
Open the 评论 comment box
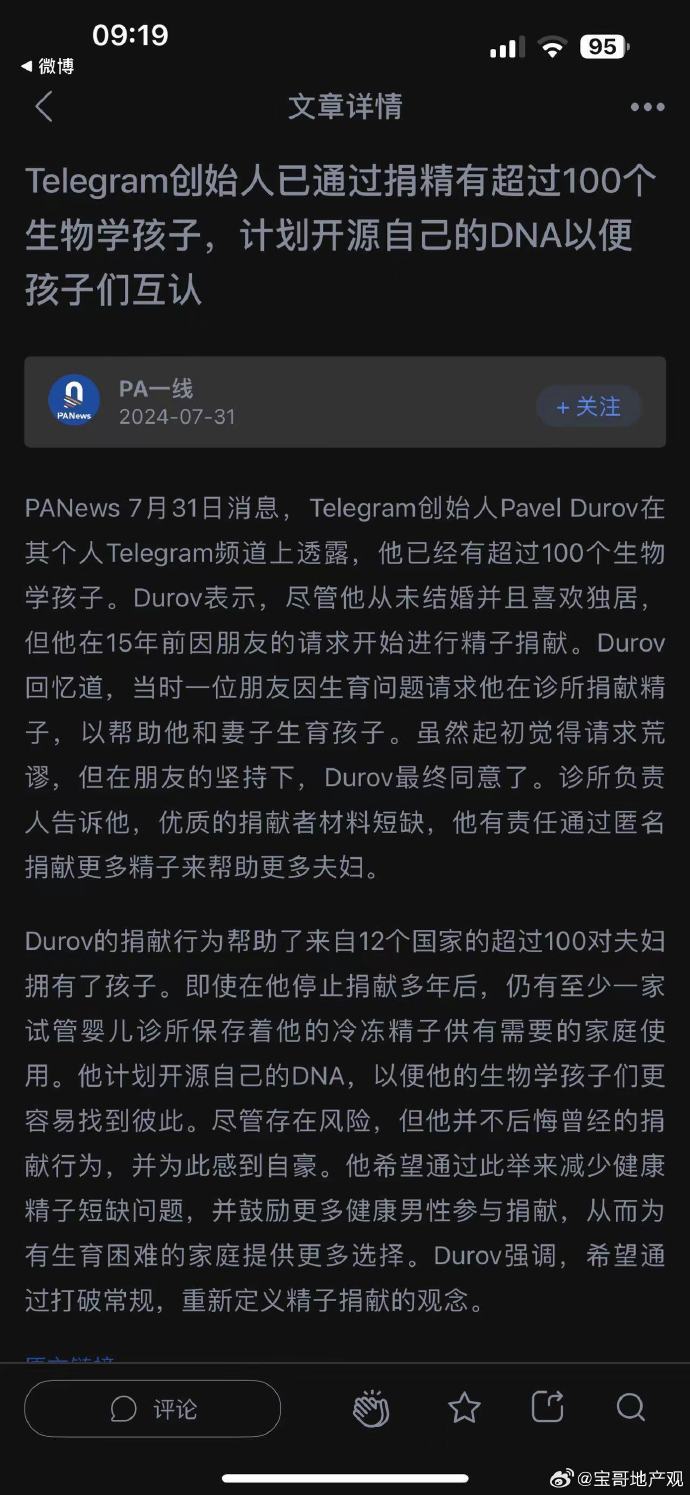coord(153,1409)
